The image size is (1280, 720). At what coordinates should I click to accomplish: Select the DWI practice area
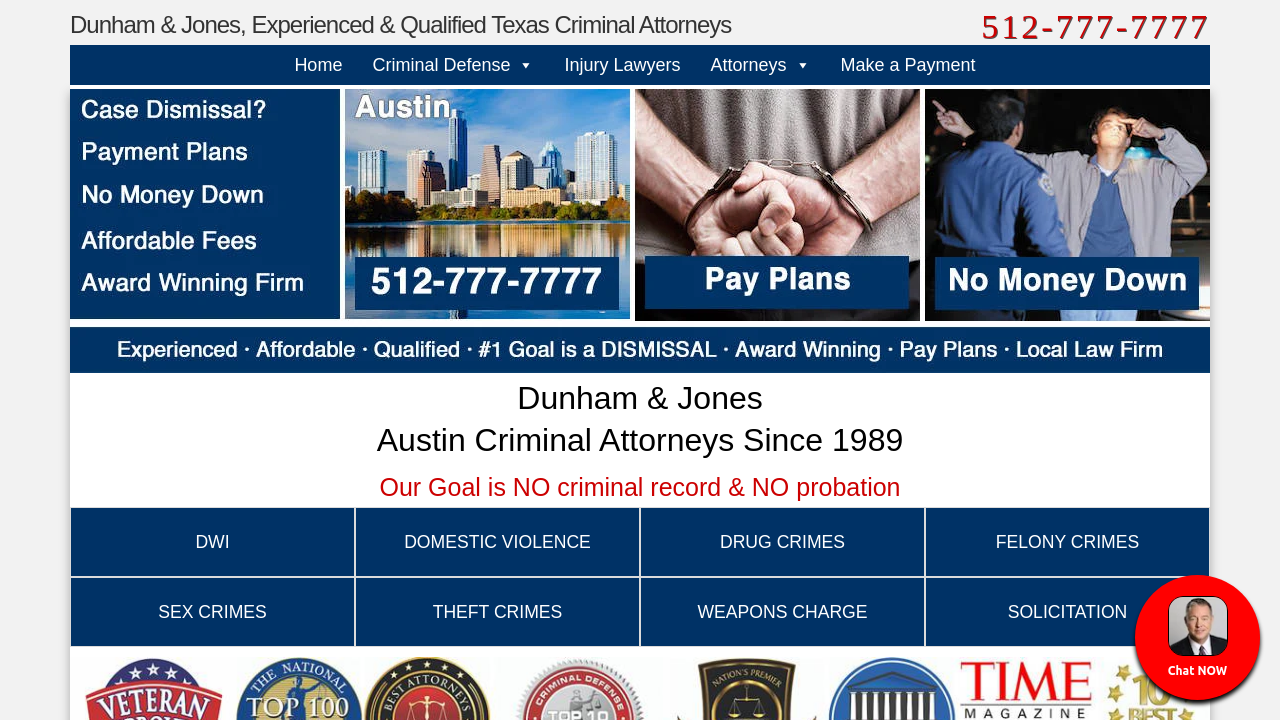[212, 542]
